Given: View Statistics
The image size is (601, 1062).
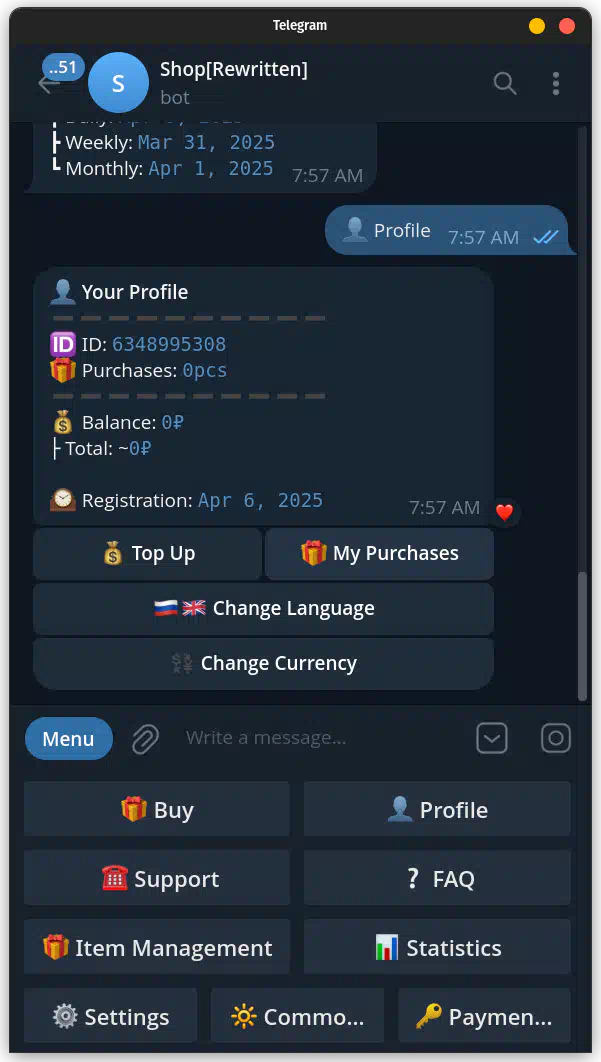Looking at the screenshot, I should (x=437, y=948).
